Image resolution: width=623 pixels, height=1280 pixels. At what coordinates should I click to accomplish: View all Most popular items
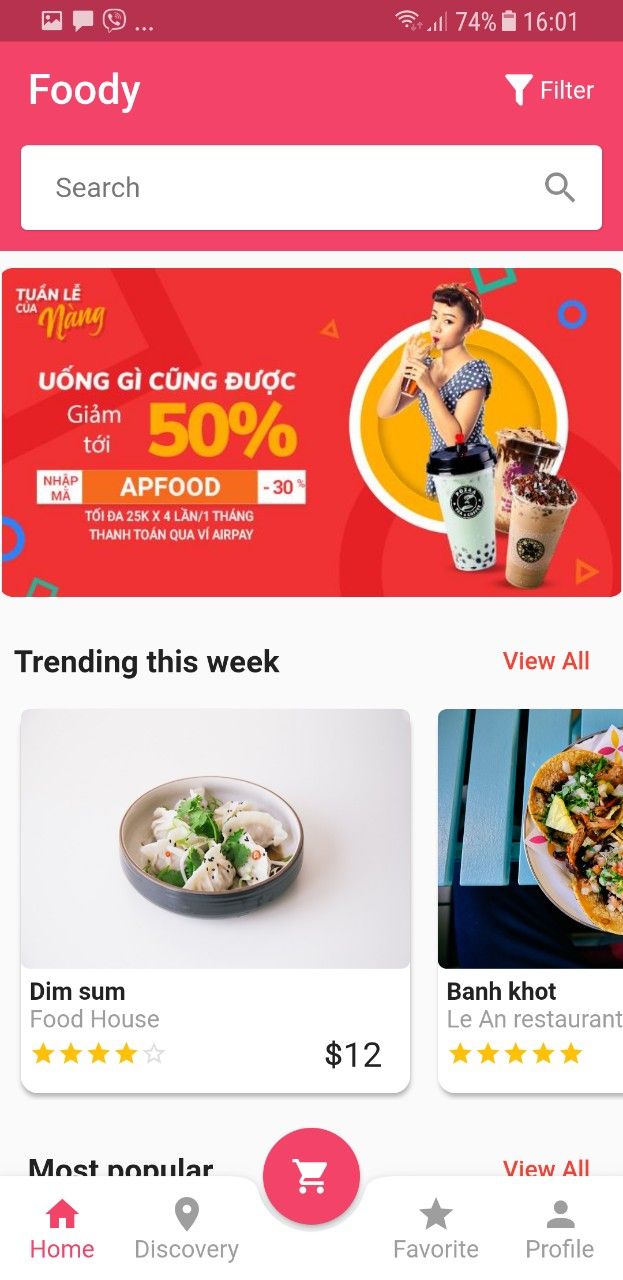click(x=546, y=1166)
